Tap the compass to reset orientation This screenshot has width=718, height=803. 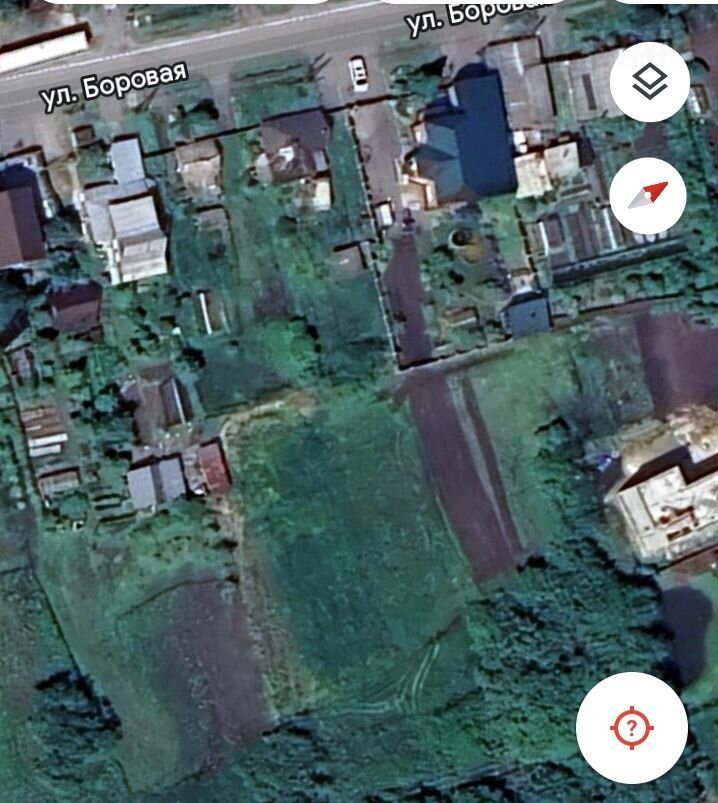pyautogui.click(x=648, y=194)
